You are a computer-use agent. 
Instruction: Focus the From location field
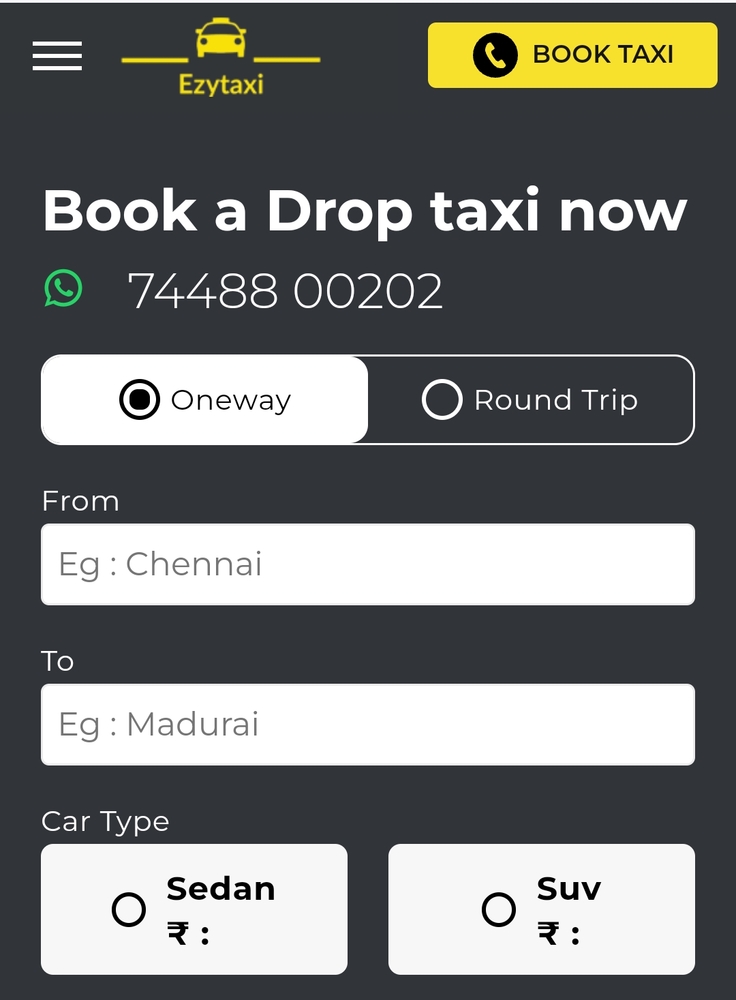click(x=367, y=564)
